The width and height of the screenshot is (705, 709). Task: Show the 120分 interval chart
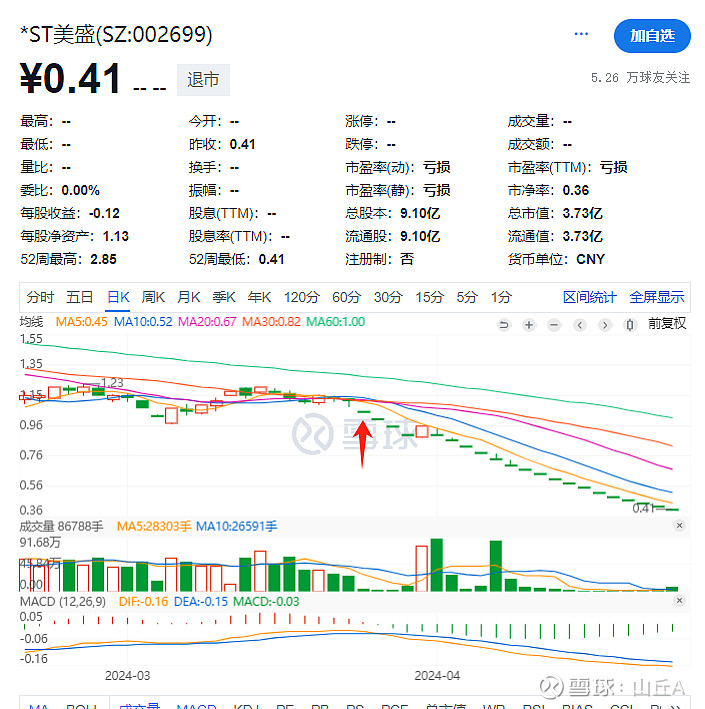pos(301,297)
